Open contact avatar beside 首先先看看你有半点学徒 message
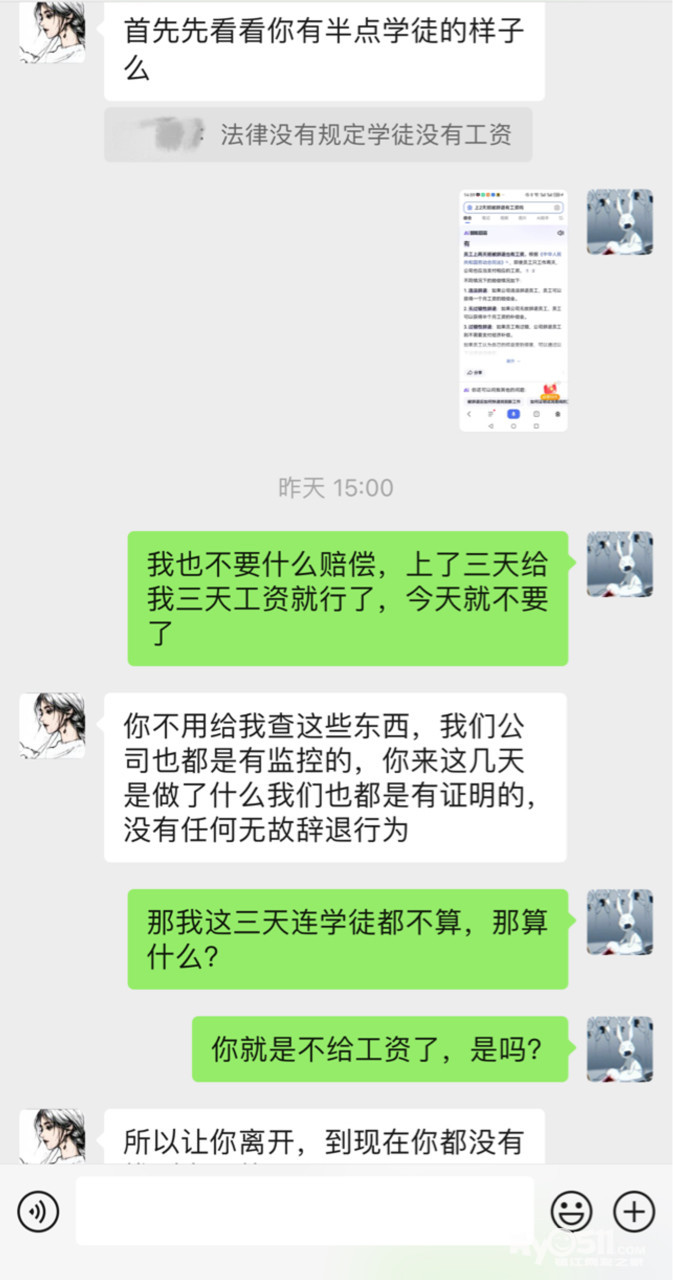Image resolution: width=673 pixels, height=1280 pixels. tap(52, 31)
